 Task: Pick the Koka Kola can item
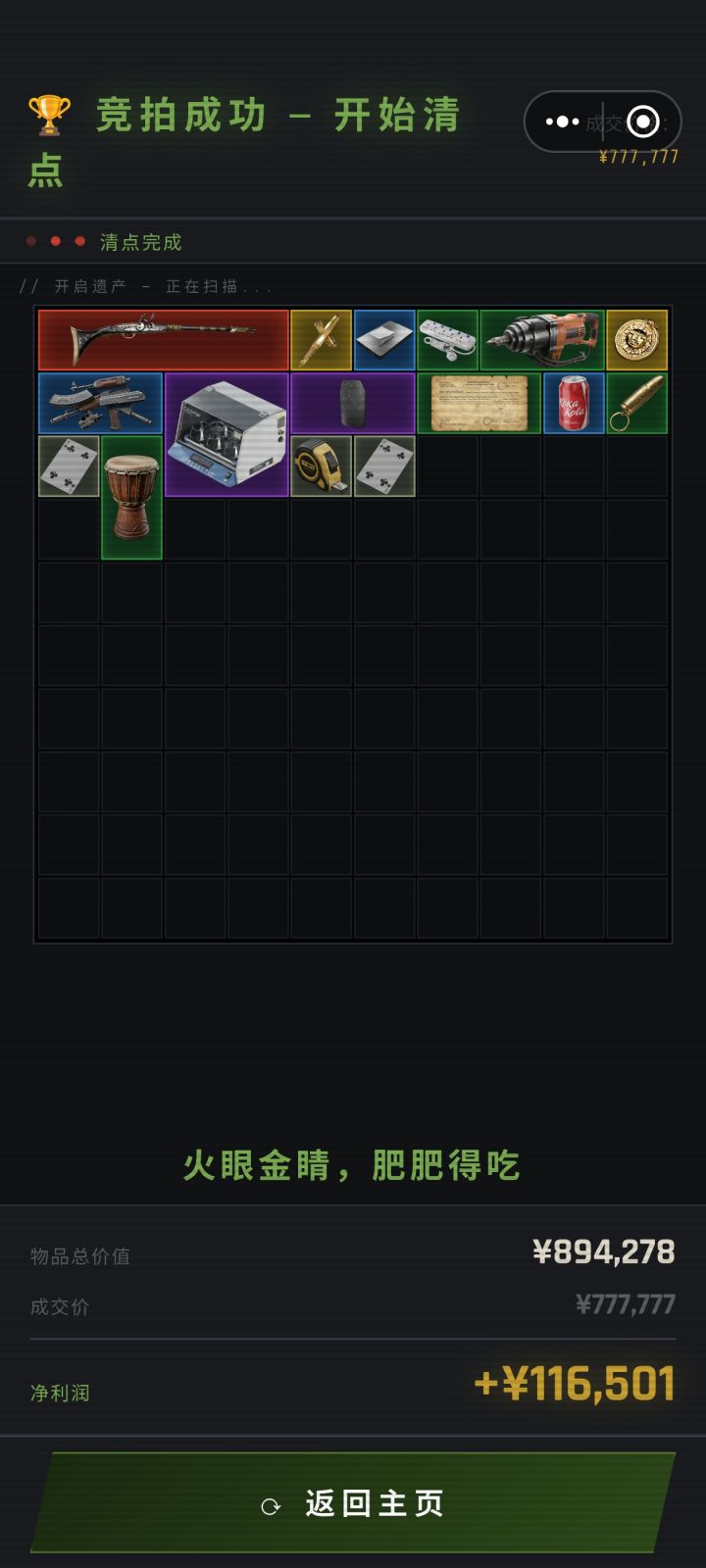pos(573,403)
